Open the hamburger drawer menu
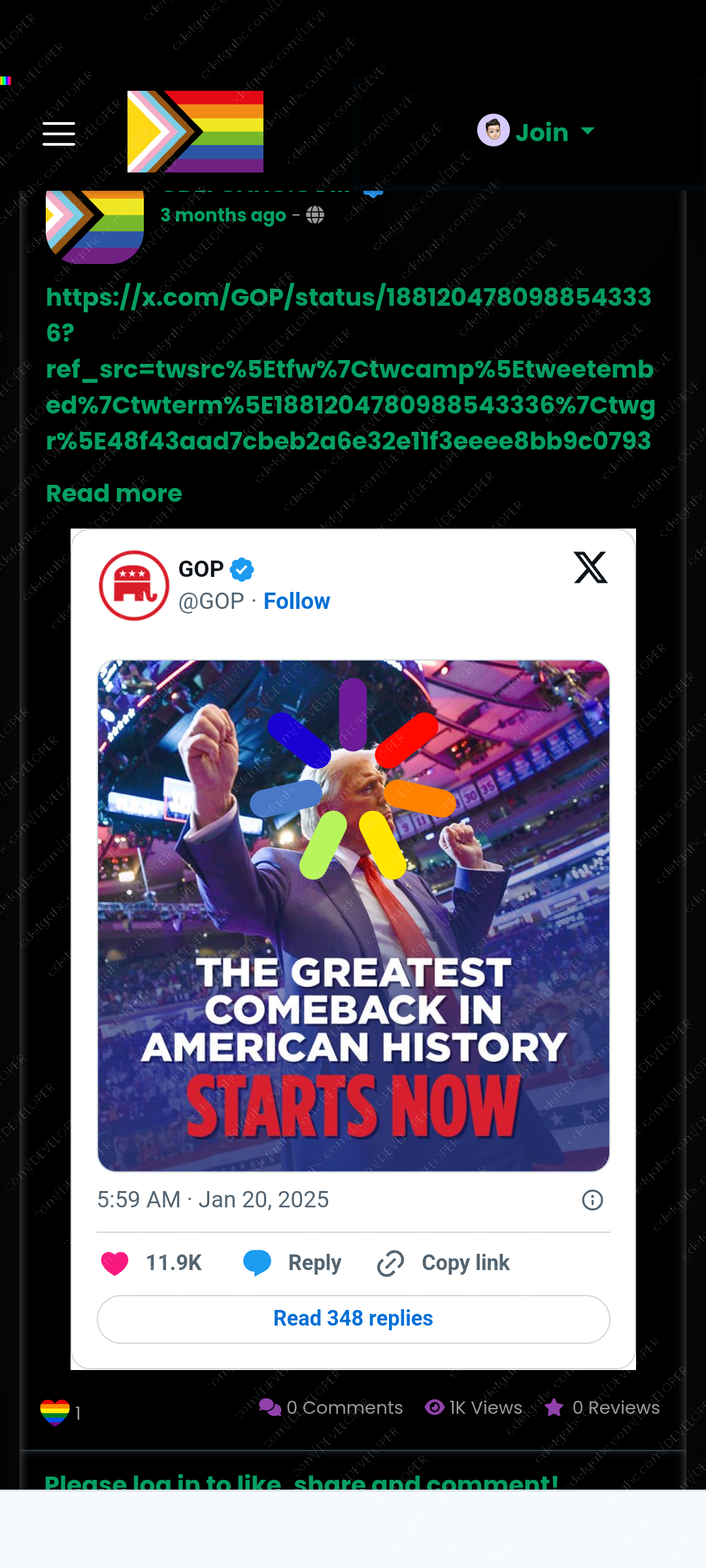Screen dimensions: 706x1568 click(x=59, y=133)
